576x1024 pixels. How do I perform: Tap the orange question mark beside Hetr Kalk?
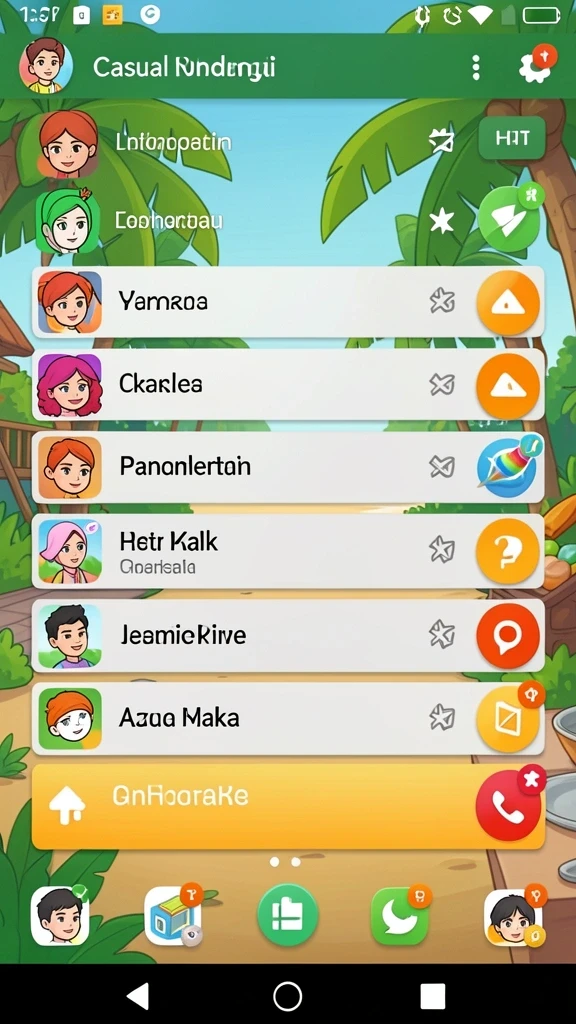(508, 551)
